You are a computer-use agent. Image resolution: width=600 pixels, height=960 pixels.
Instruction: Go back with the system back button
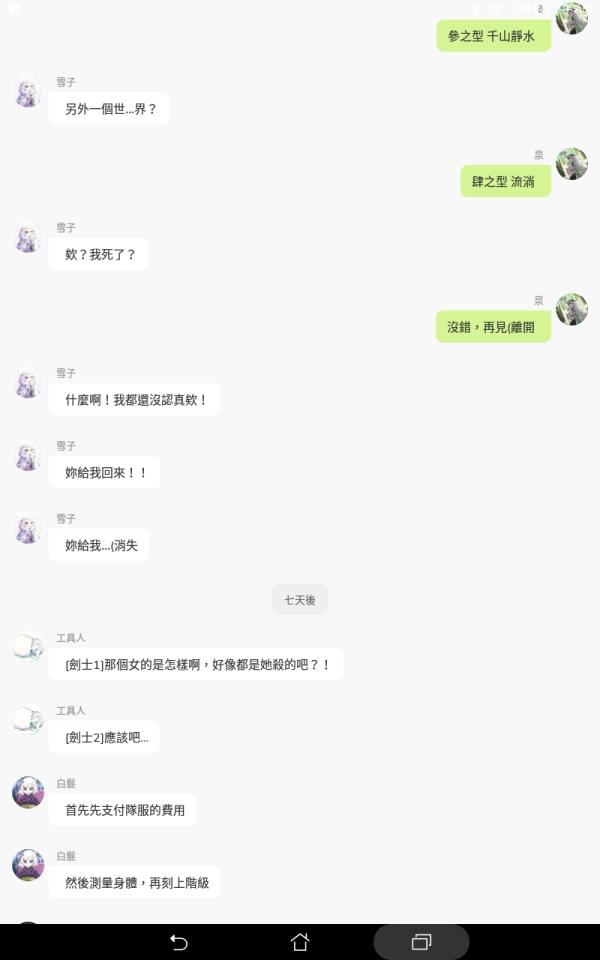pos(179,941)
